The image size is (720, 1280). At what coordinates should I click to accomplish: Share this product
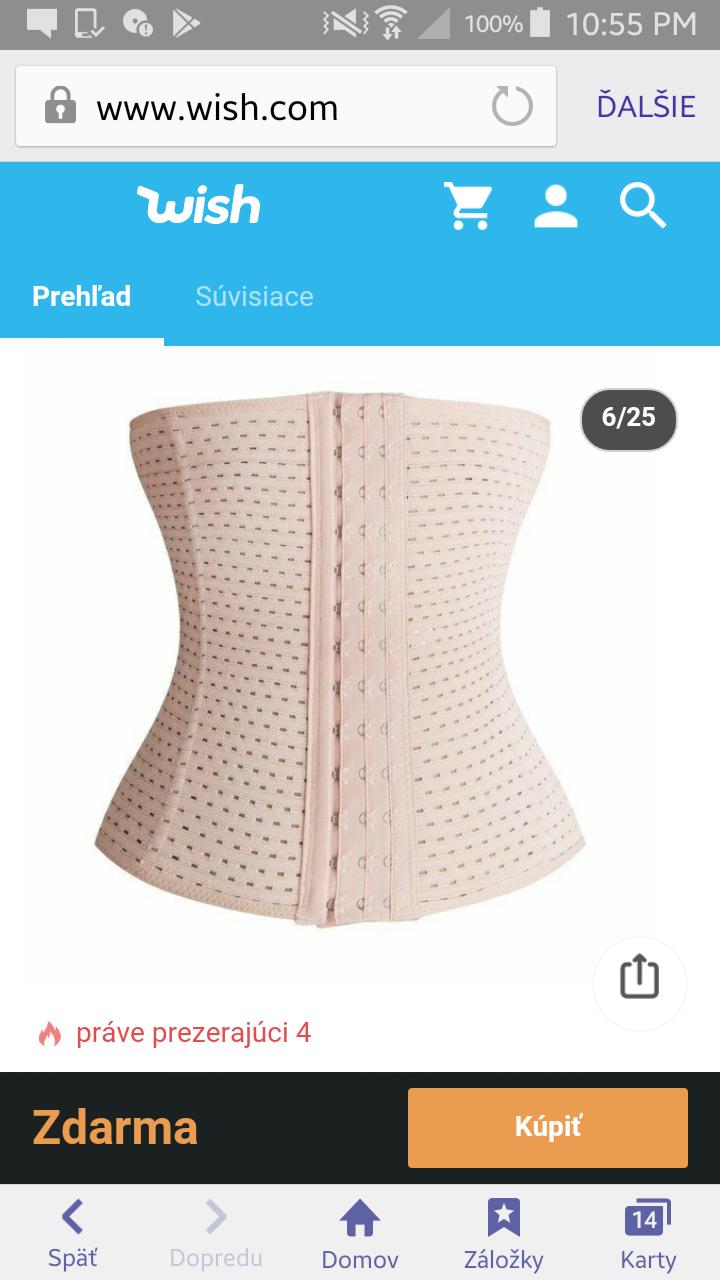point(639,978)
